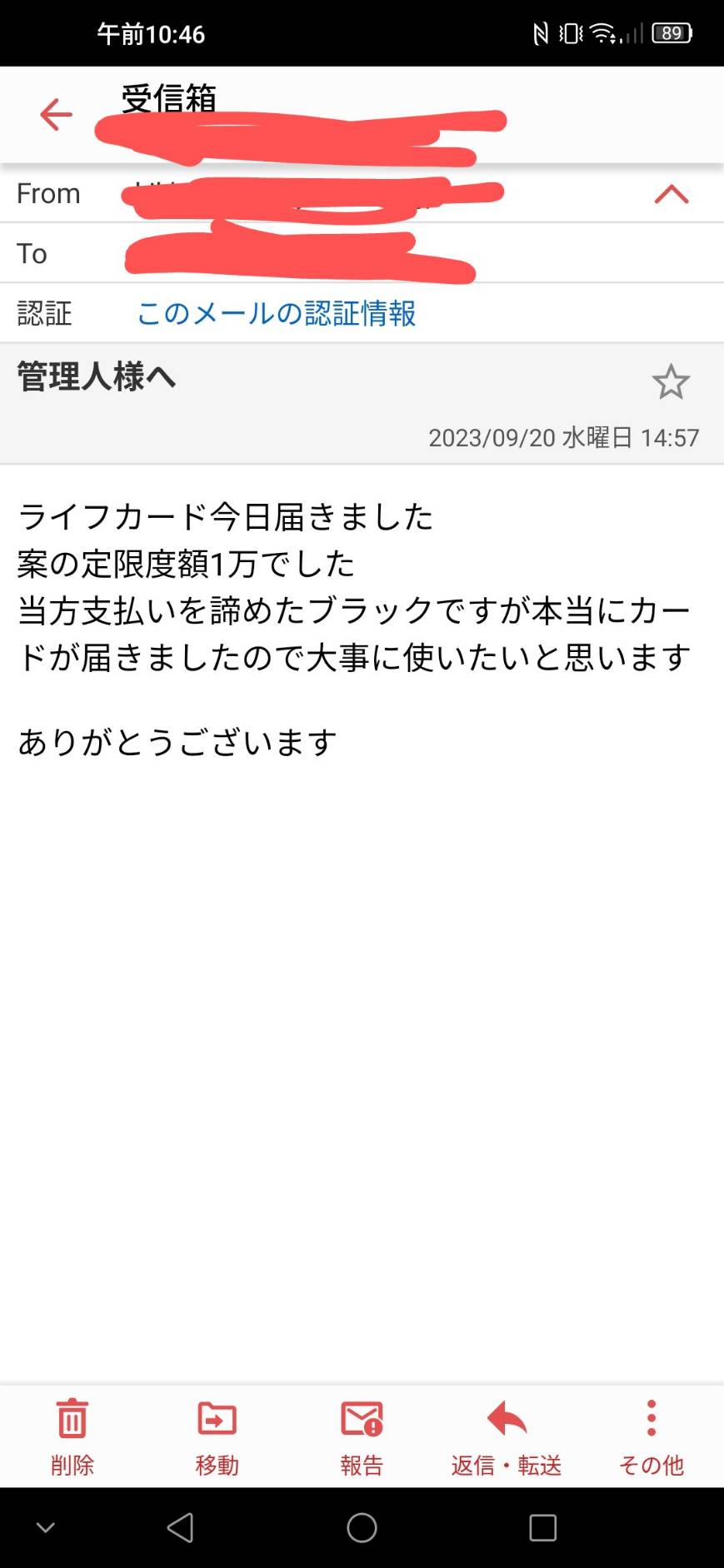The height and width of the screenshot is (1568, 724).
Task: Collapse the sender details chevron
Action: point(671,195)
